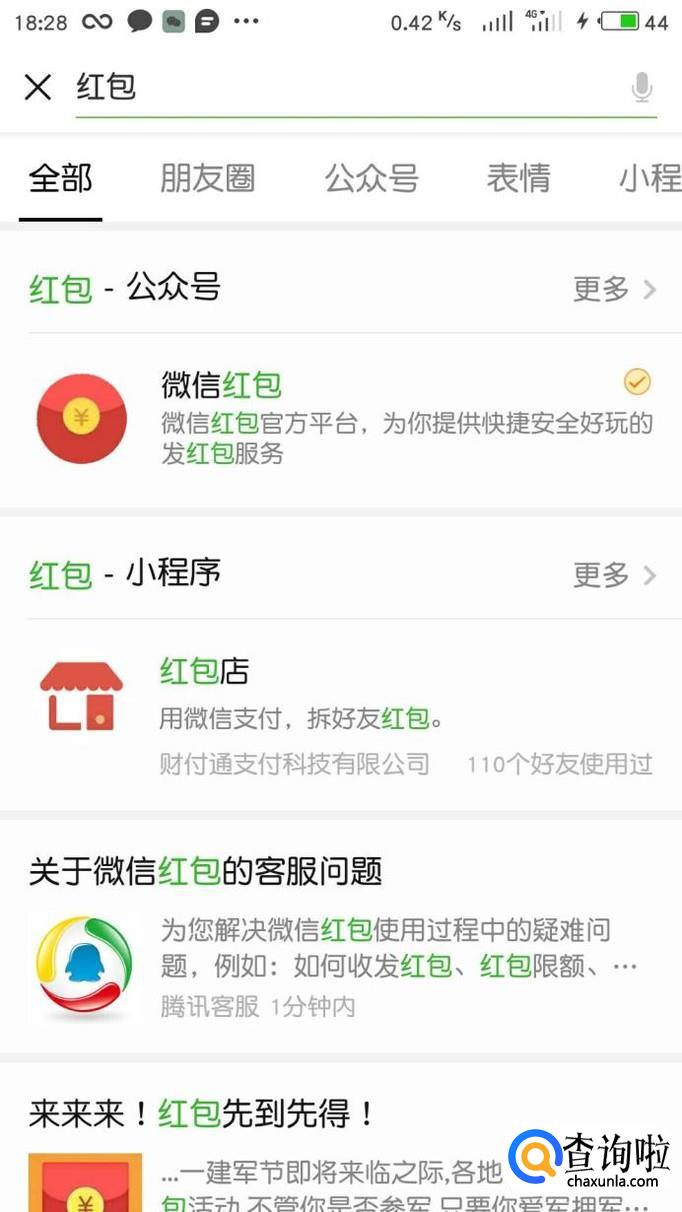The width and height of the screenshot is (682, 1212).
Task: Tap the 红包 search input field
Action: 340,88
